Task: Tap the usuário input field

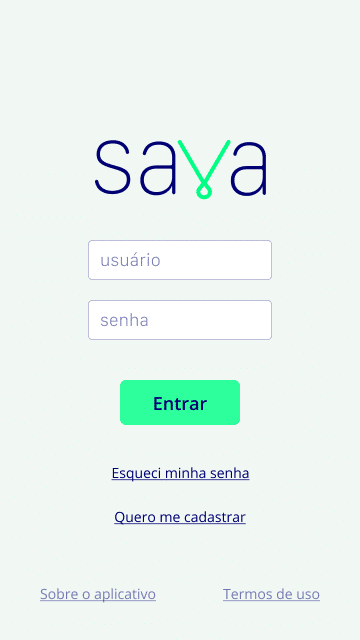Action: pyautogui.click(x=180, y=260)
